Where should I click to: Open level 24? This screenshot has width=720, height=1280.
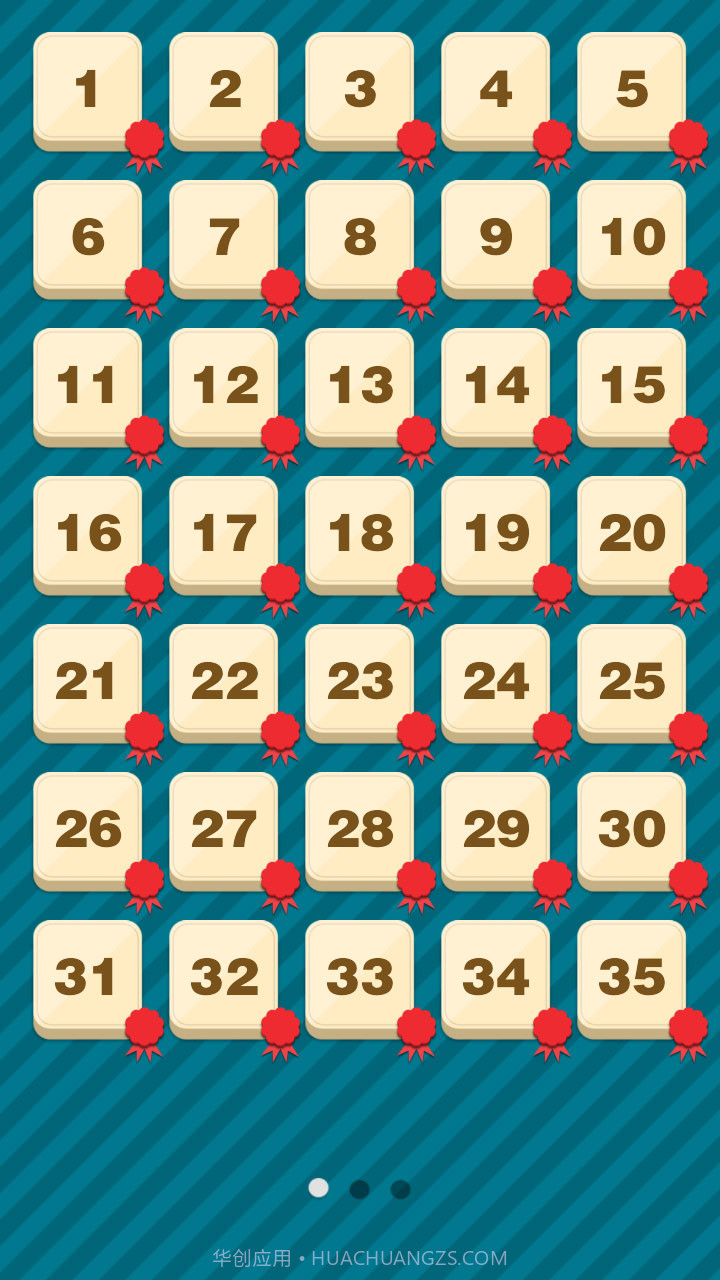tap(496, 682)
